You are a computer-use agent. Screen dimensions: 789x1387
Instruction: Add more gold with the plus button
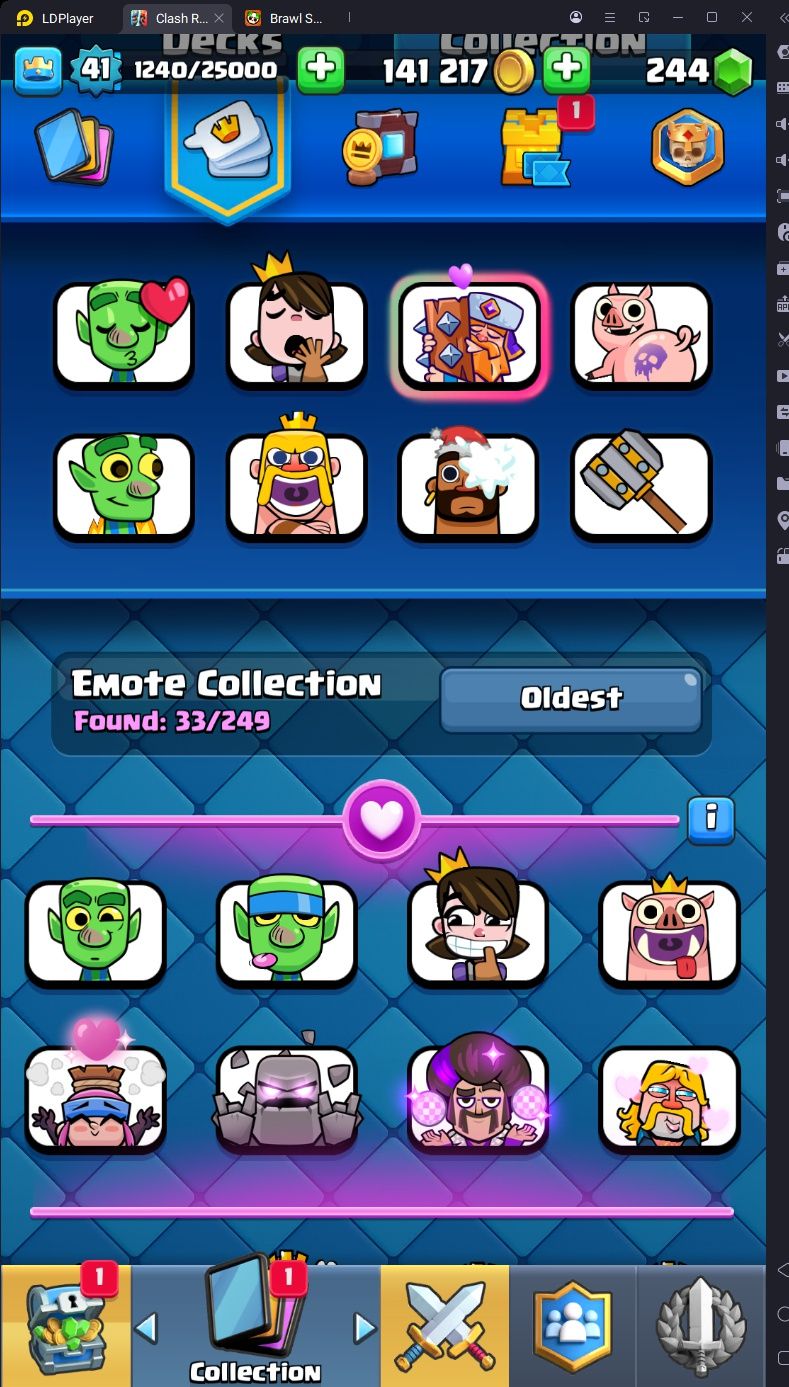tap(566, 69)
